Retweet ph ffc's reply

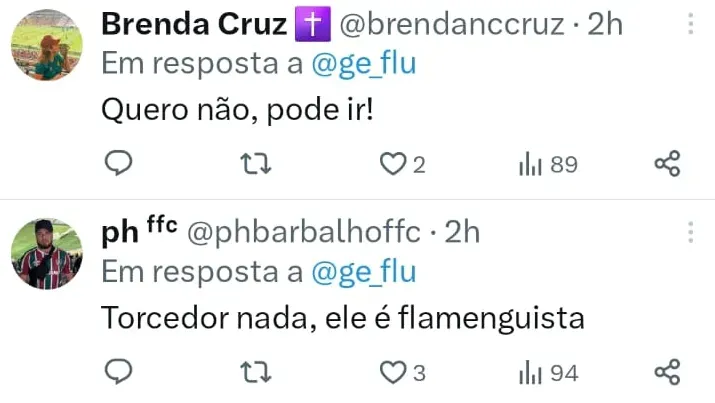pyautogui.click(x=257, y=373)
